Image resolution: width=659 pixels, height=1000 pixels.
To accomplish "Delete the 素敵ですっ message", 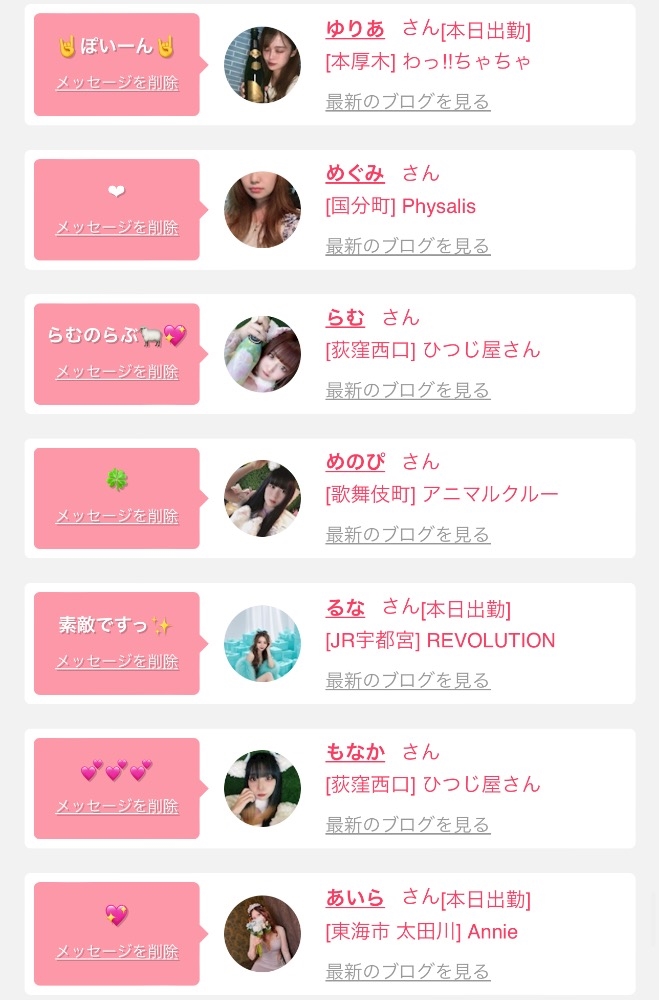I will (117, 662).
